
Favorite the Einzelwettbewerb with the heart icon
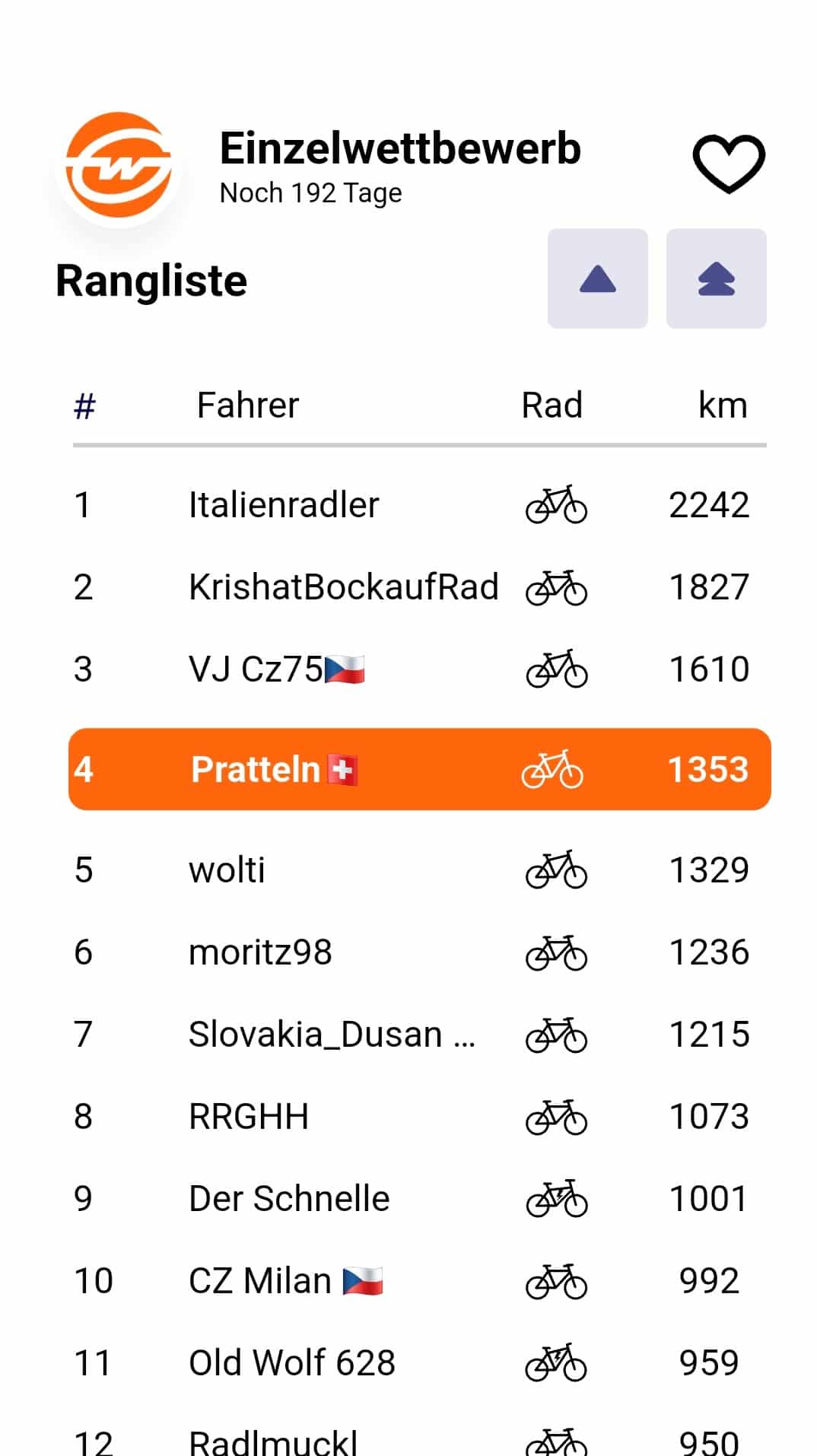click(728, 164)
